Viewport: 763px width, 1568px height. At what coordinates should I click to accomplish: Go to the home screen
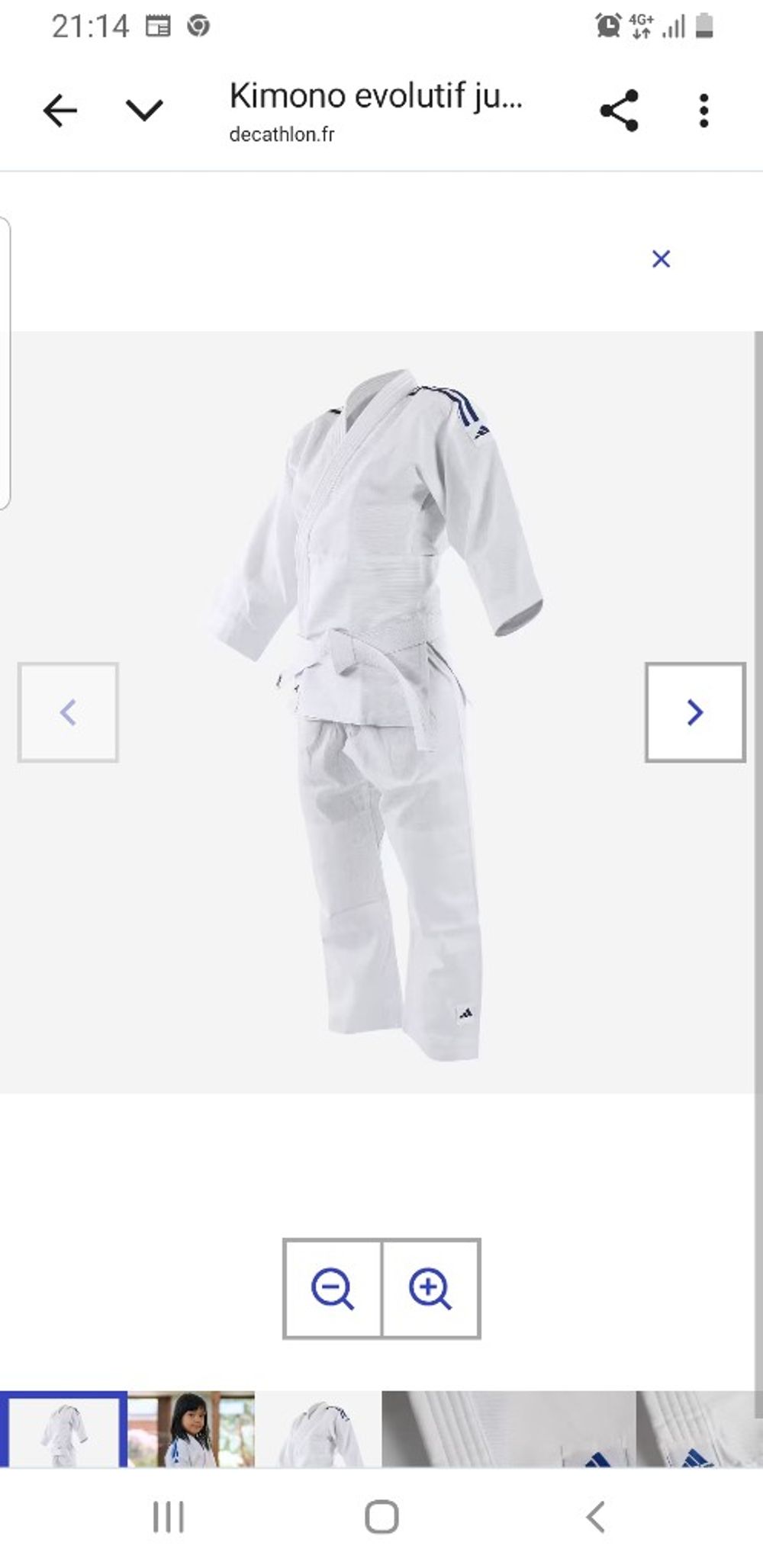point(381,1518)
